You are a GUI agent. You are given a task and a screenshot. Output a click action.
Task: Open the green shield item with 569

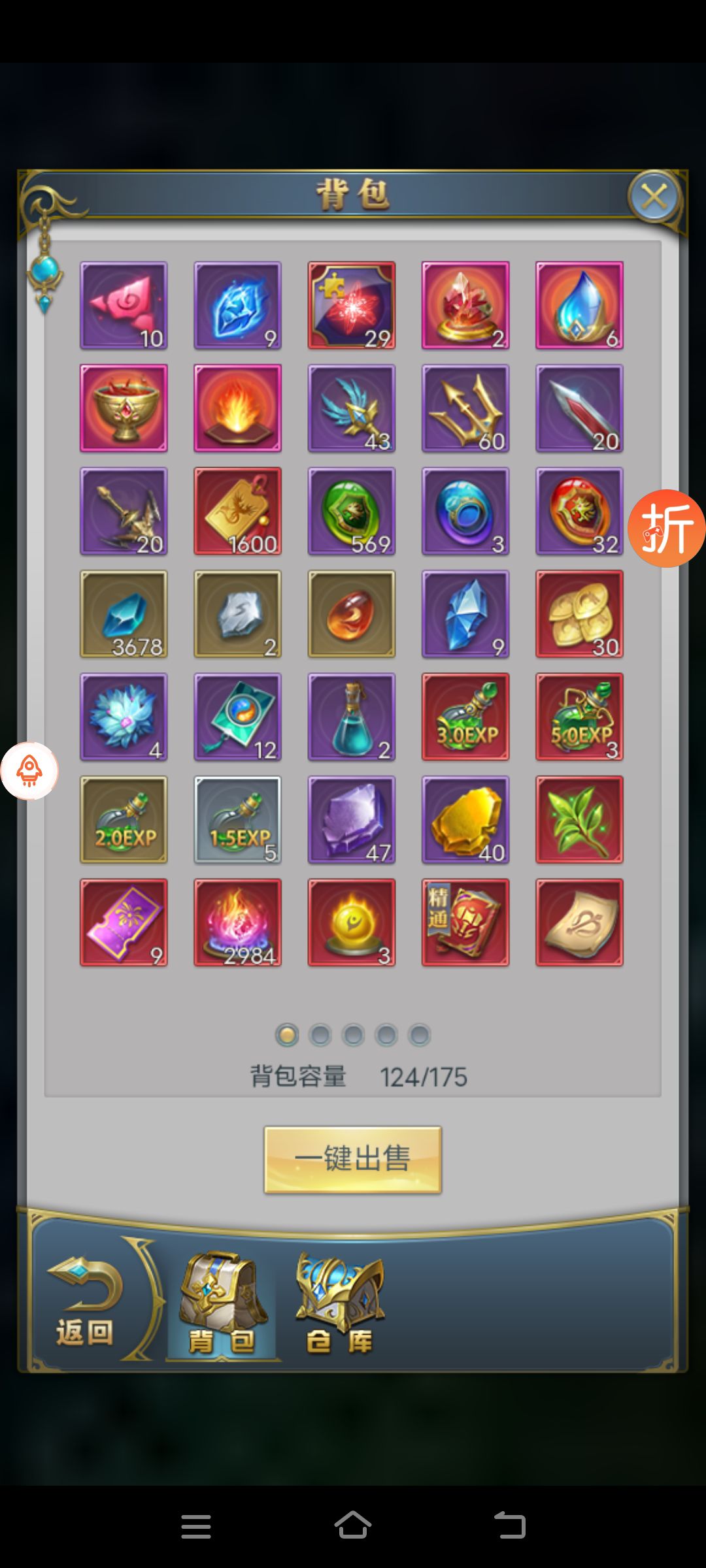pos(352,511)
